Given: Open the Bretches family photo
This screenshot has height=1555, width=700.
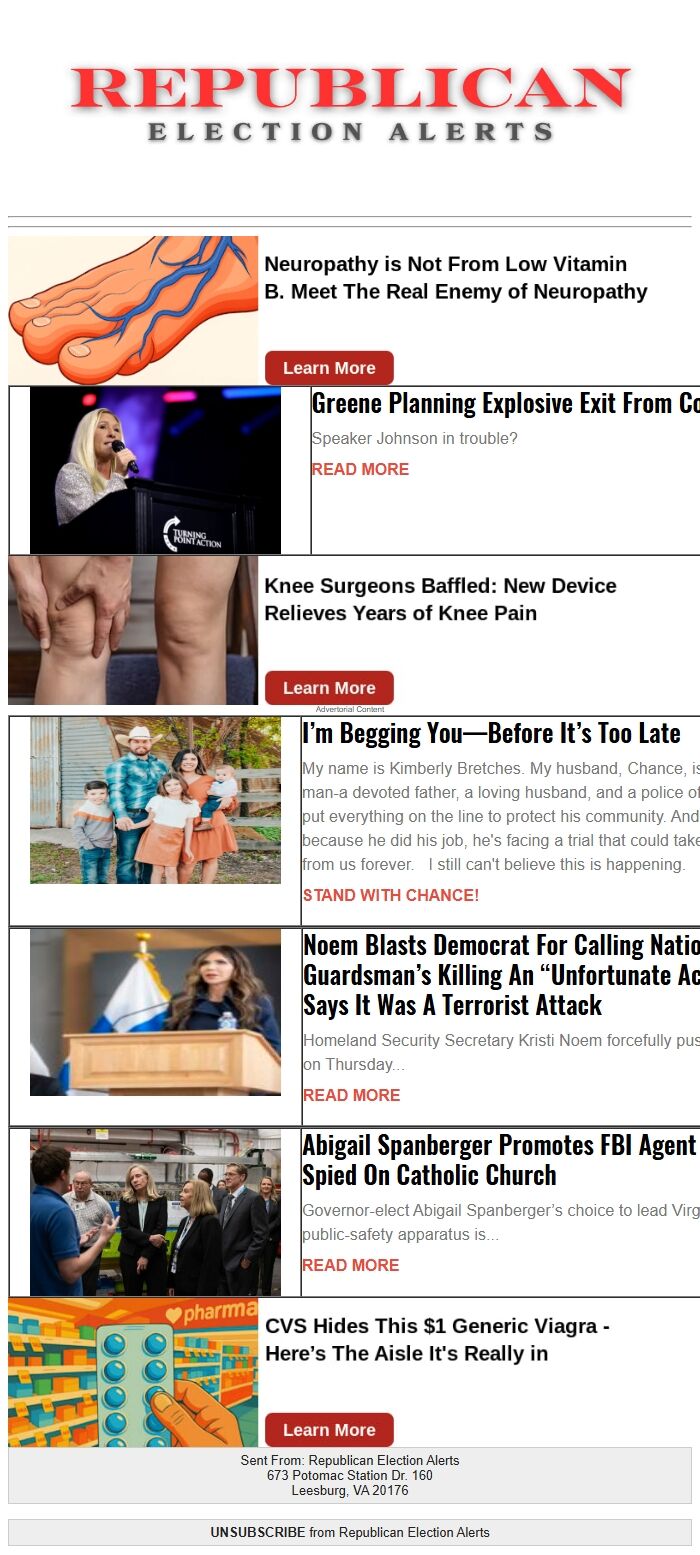Looking at the screenshot, I should pos(155,800).
